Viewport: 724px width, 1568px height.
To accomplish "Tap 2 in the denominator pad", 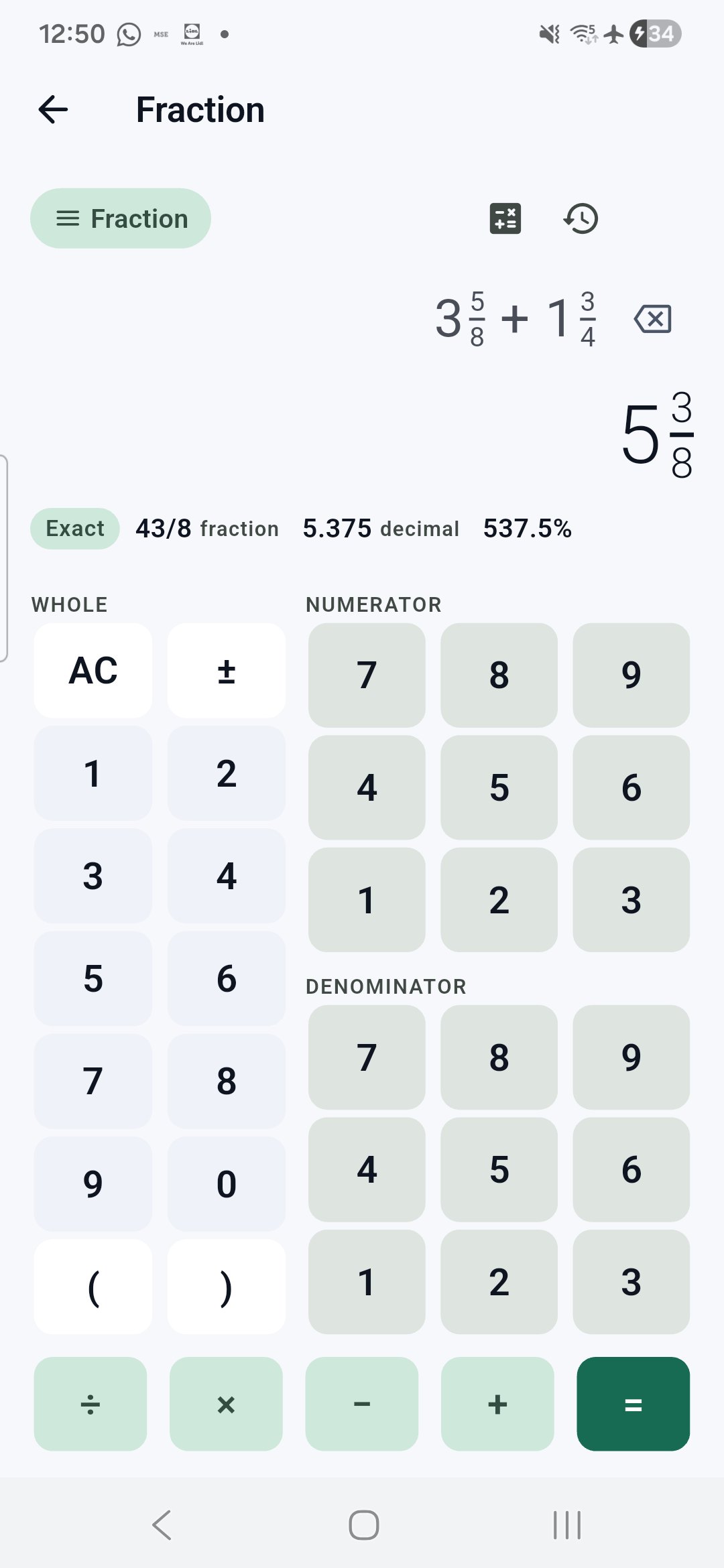I will [x=499, y=1282].
